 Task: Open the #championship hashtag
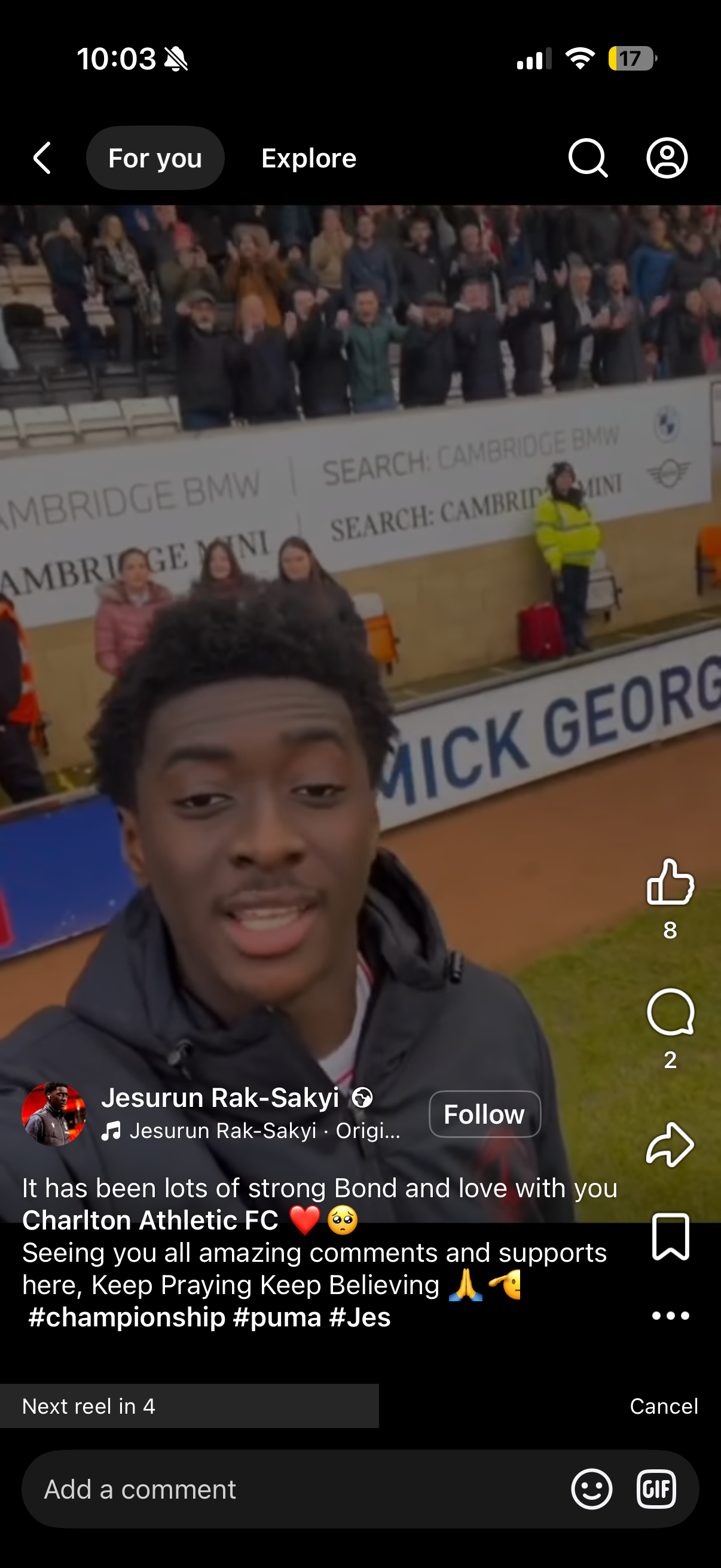click(x=127, y=1317)
